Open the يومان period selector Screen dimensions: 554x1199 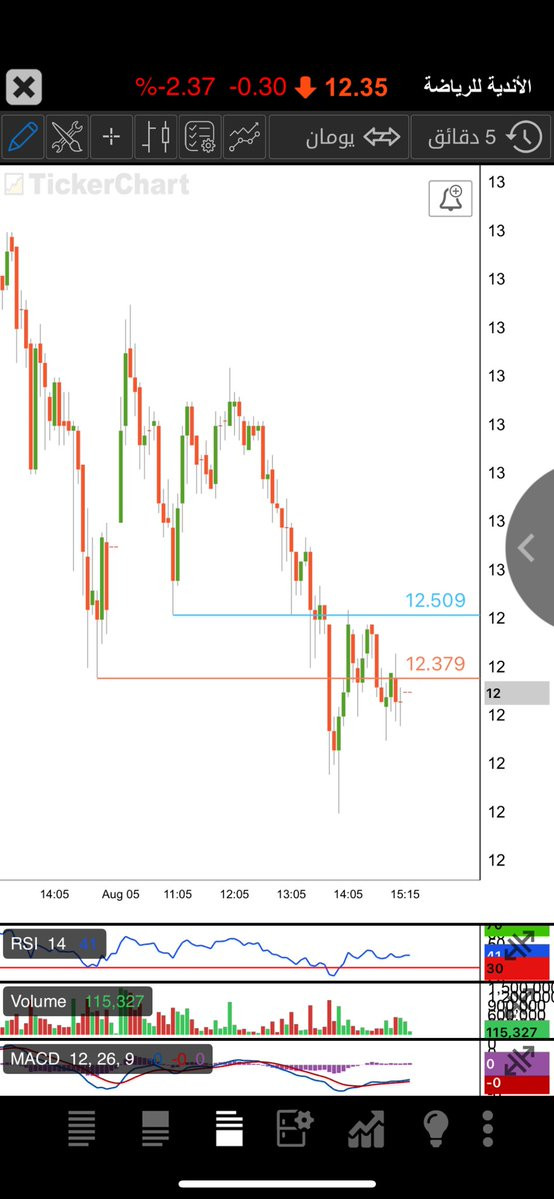point(337,137)
